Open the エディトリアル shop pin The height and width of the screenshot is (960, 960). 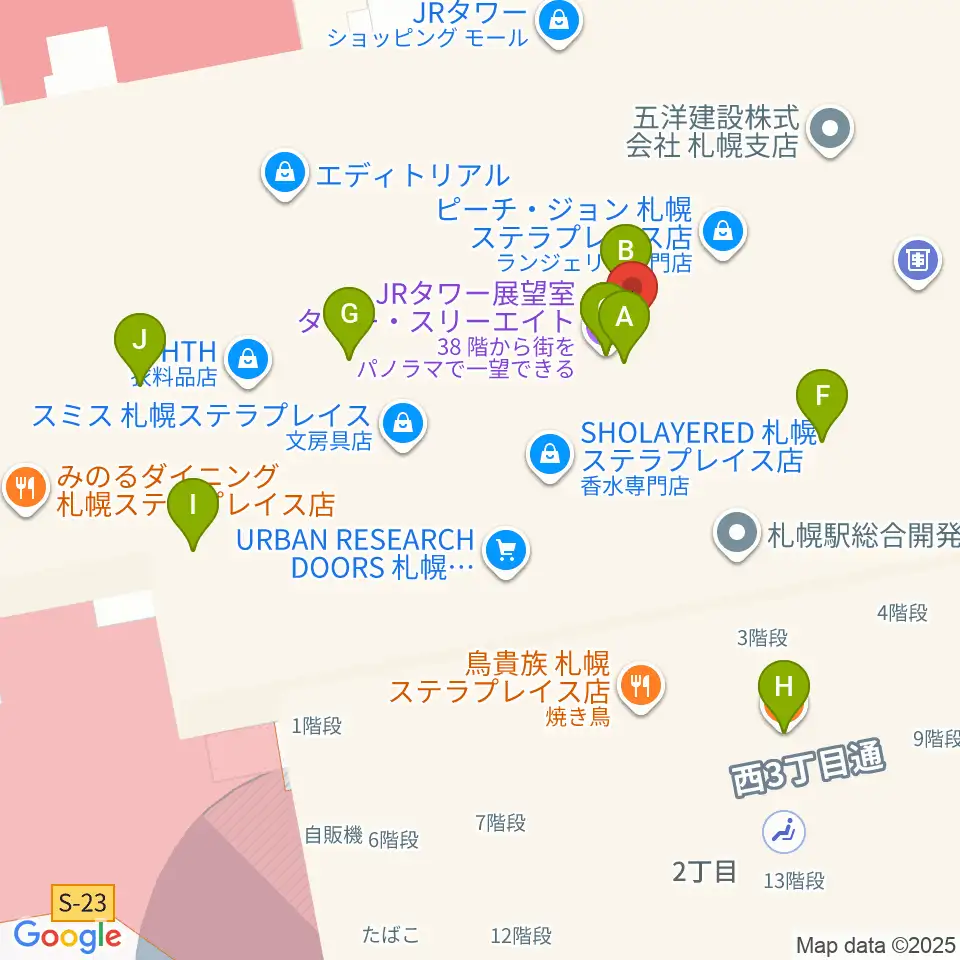pos(285,176)
